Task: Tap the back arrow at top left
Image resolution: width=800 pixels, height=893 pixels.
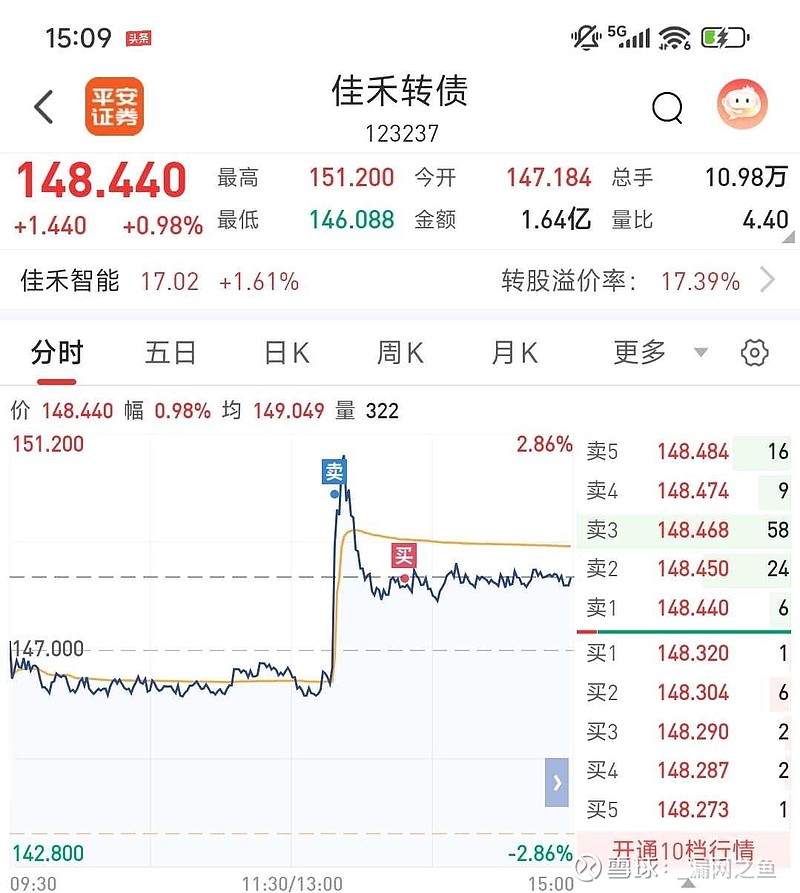Action: [41, 107]
